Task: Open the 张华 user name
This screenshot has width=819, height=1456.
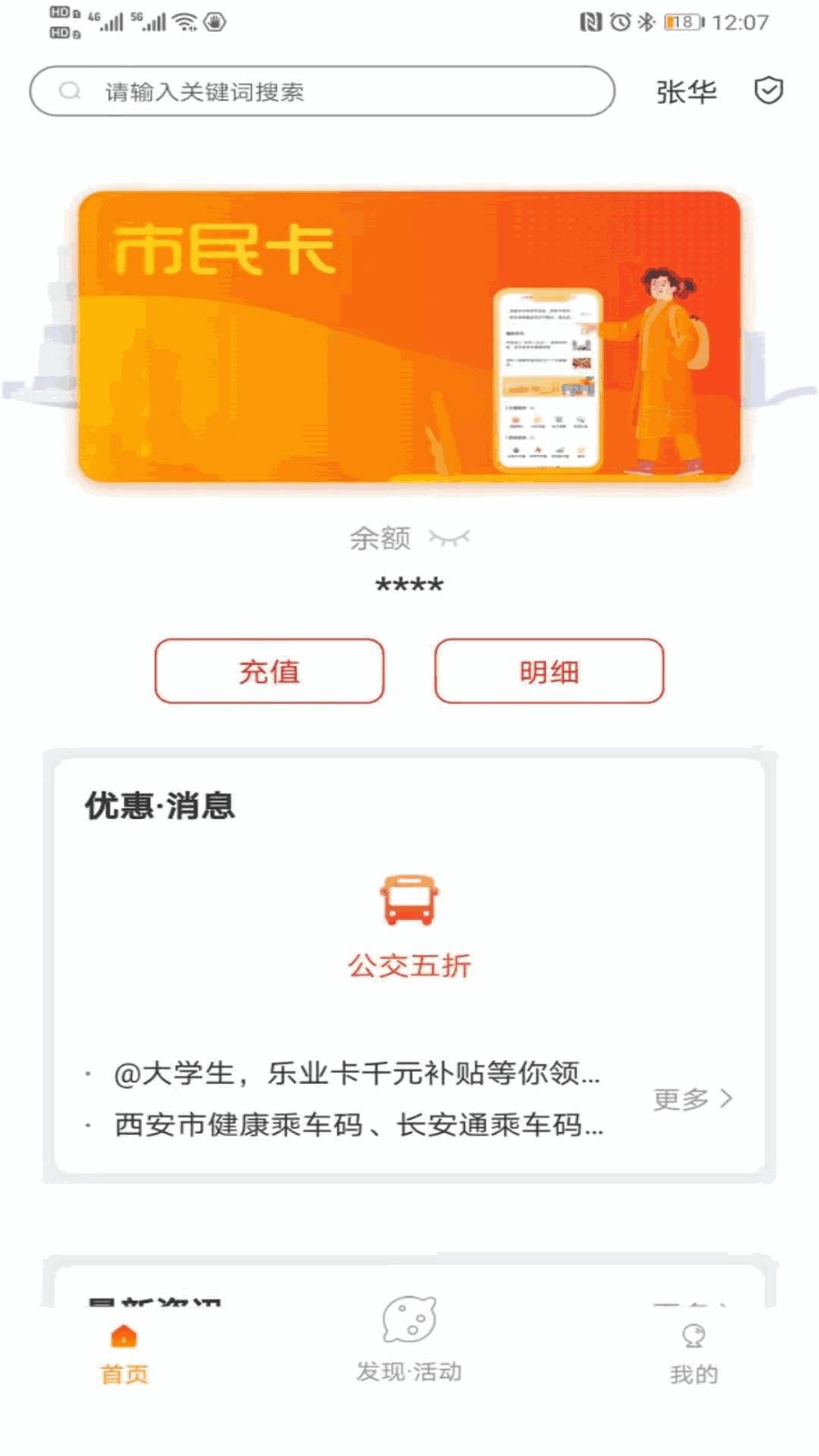Action: pyautogui.click(x=686, y=92)
